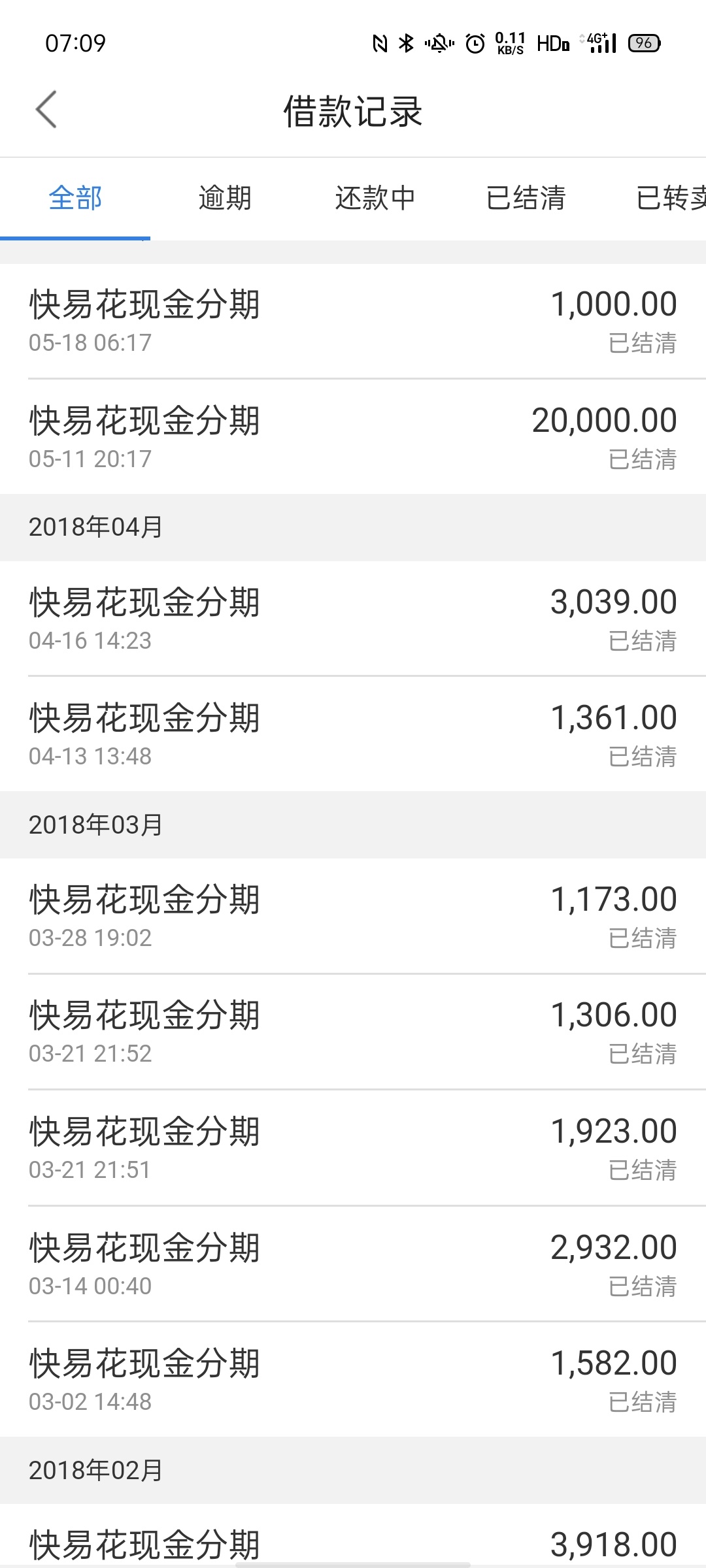Open the 1,361.00 loan from 04-13
Viewport: 706px width, 1568px height.
point(353,734)
